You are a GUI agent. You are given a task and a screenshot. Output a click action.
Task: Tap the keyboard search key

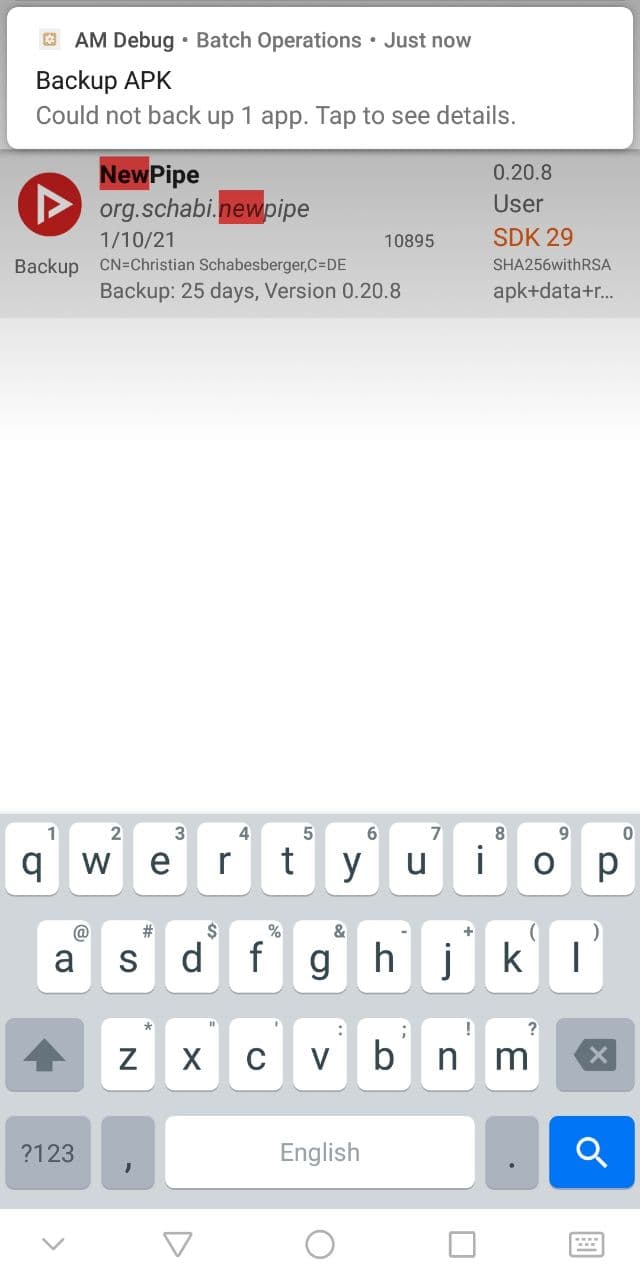[592, 1152]
